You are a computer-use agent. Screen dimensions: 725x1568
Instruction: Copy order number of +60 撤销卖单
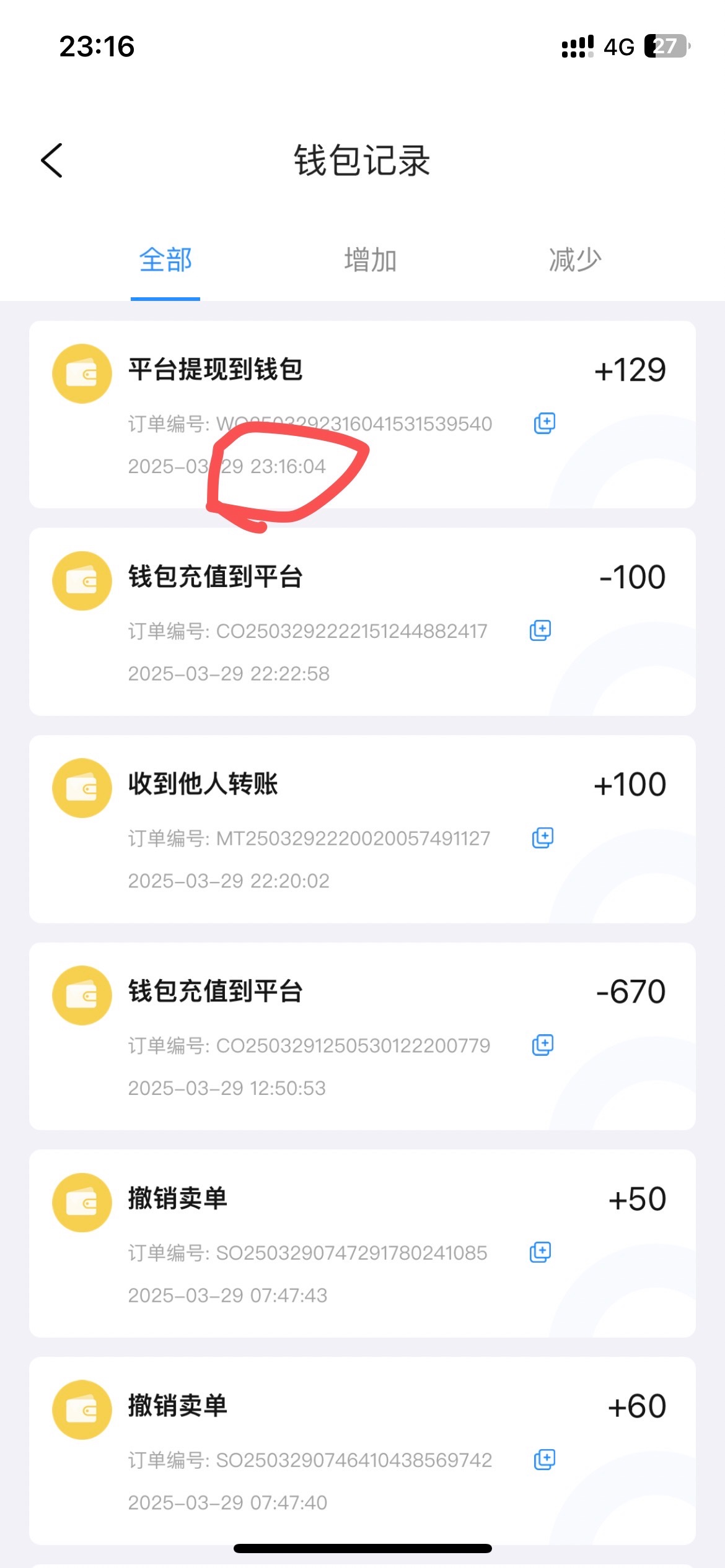tap(544, 1460)
